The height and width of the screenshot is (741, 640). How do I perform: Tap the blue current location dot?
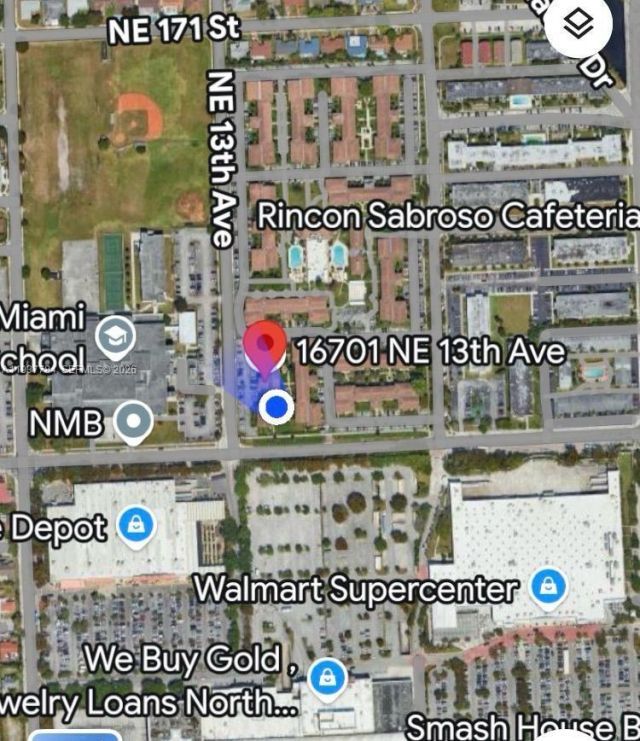[276, 407]
